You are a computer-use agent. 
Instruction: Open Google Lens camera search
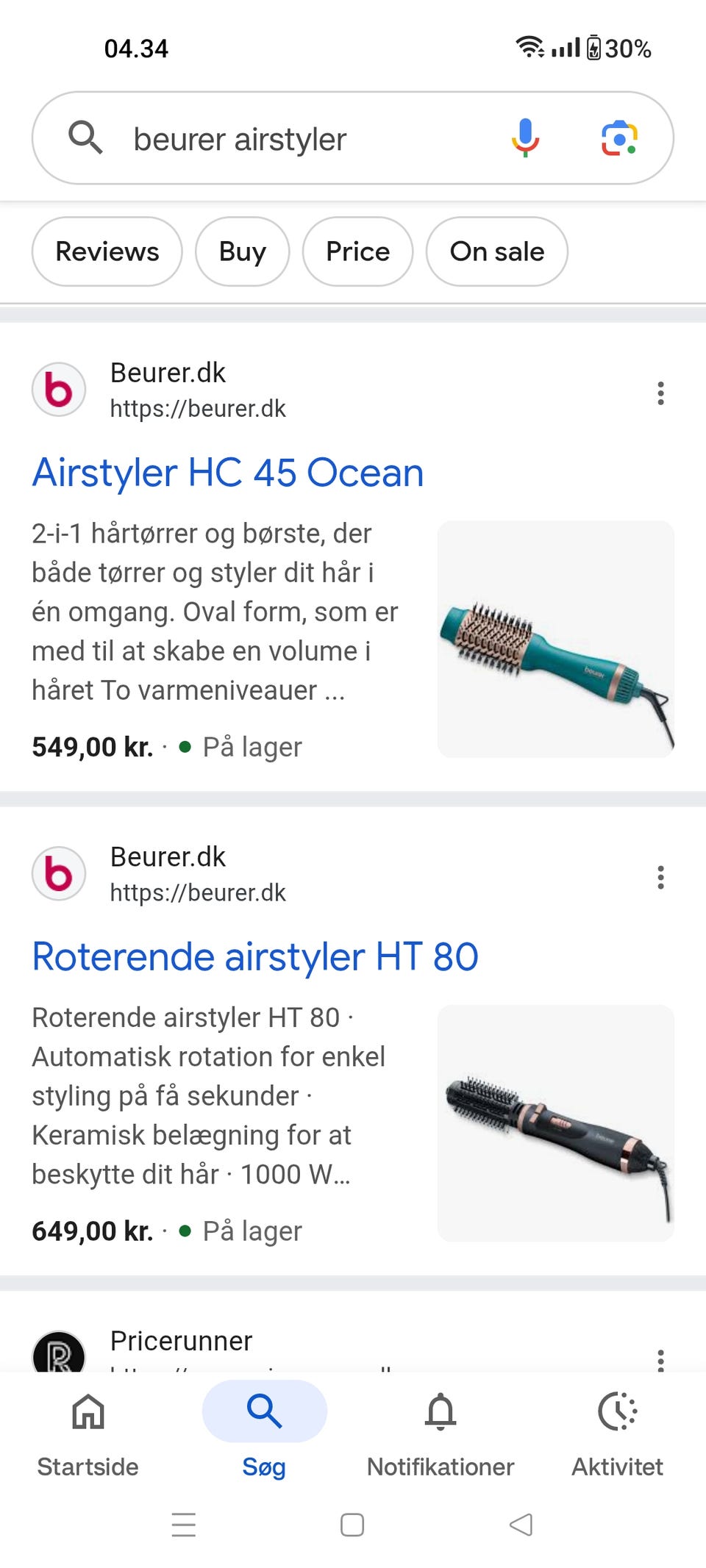tap(619, 138)
